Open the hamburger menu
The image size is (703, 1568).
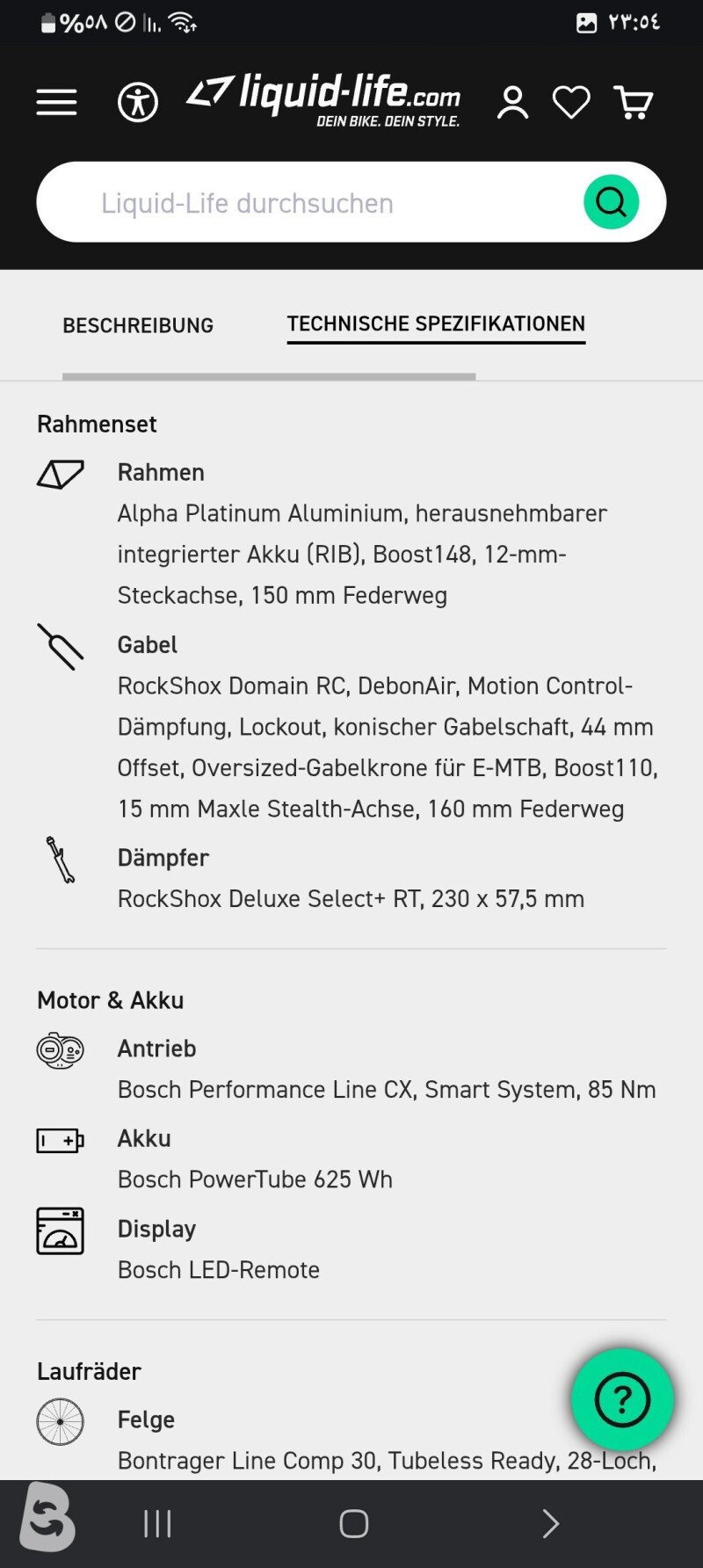click(56, 103)
